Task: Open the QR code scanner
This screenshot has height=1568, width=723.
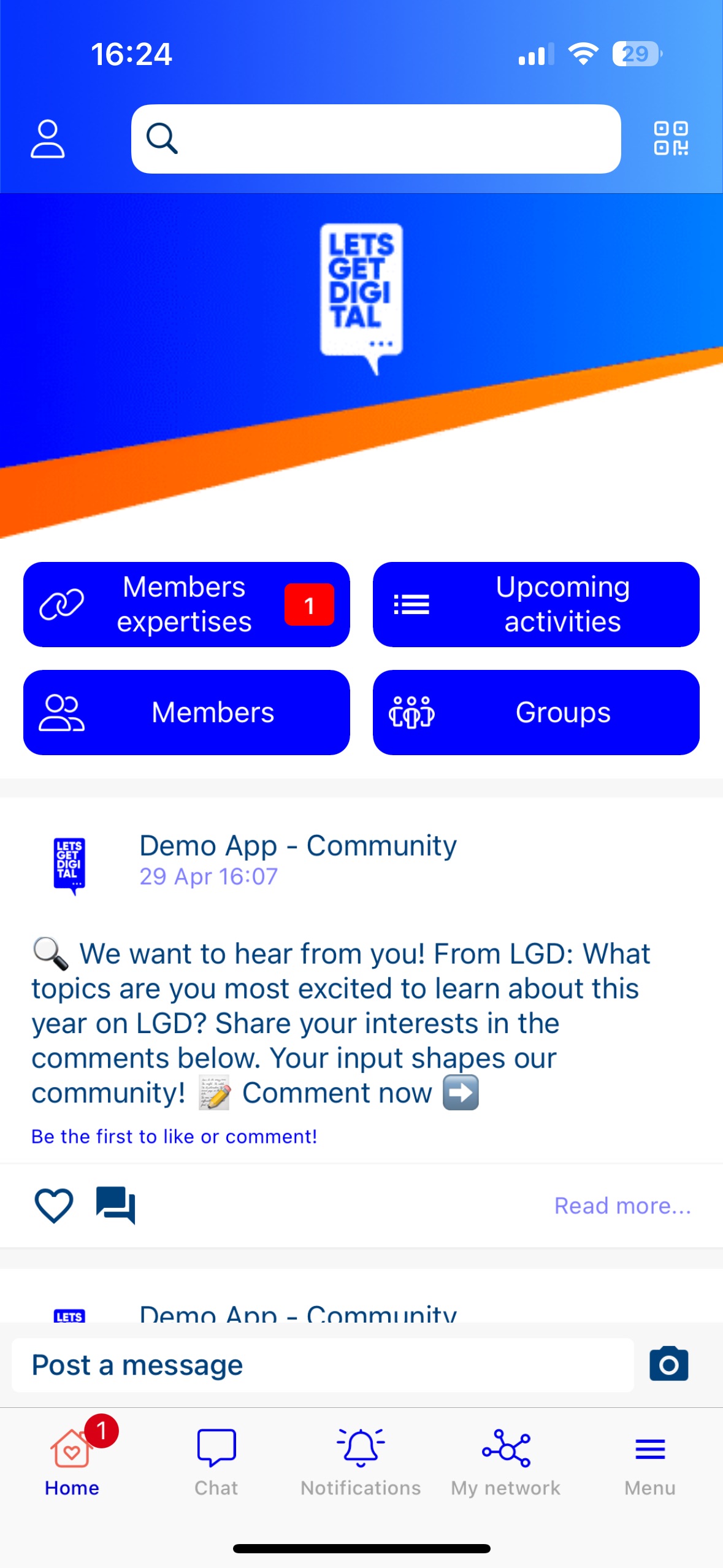Action: coord(670,139)
